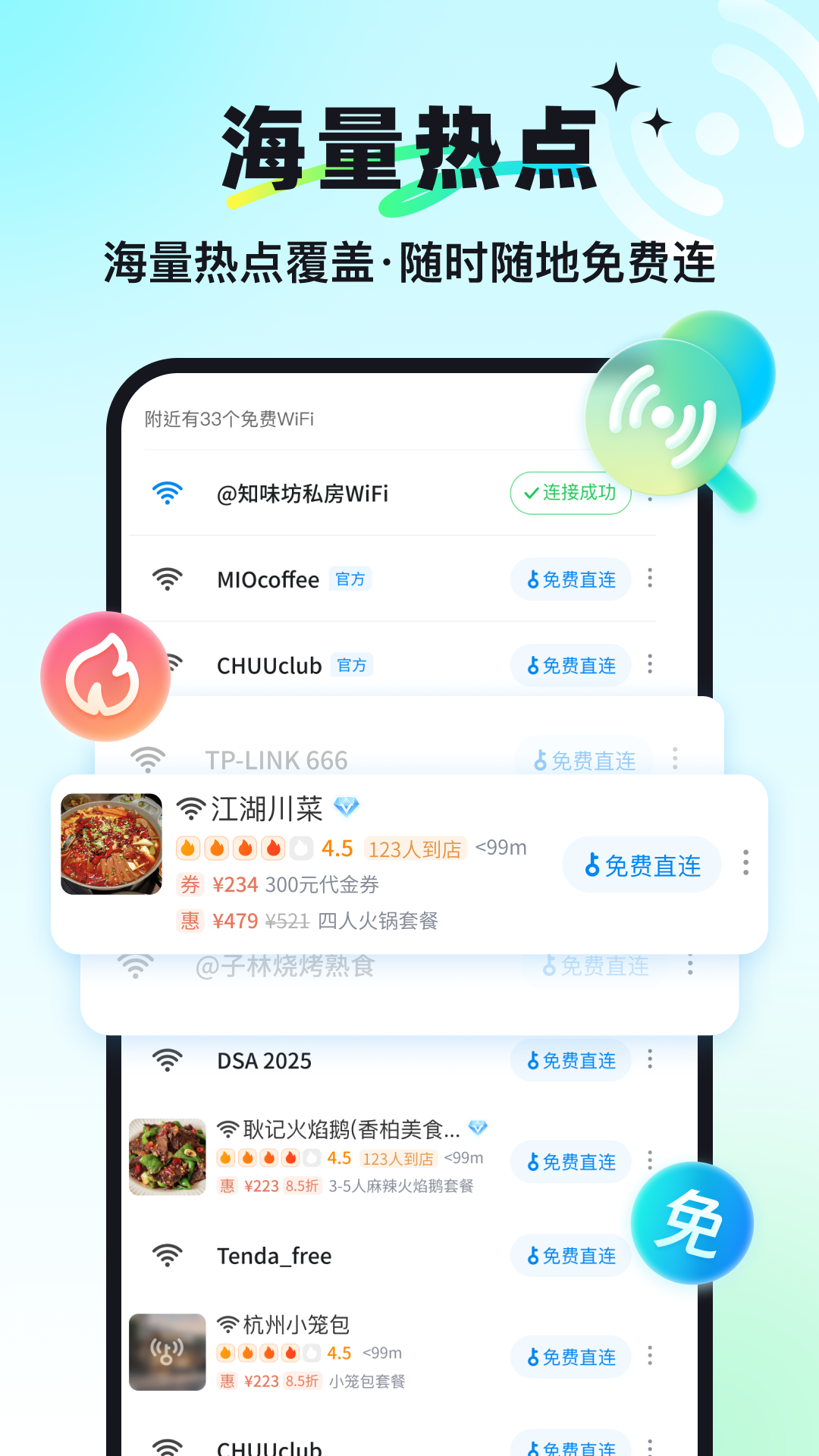Click the green 连接成功 status button
The height and width of the screenshot is (1456, 819).
[570, 493]
